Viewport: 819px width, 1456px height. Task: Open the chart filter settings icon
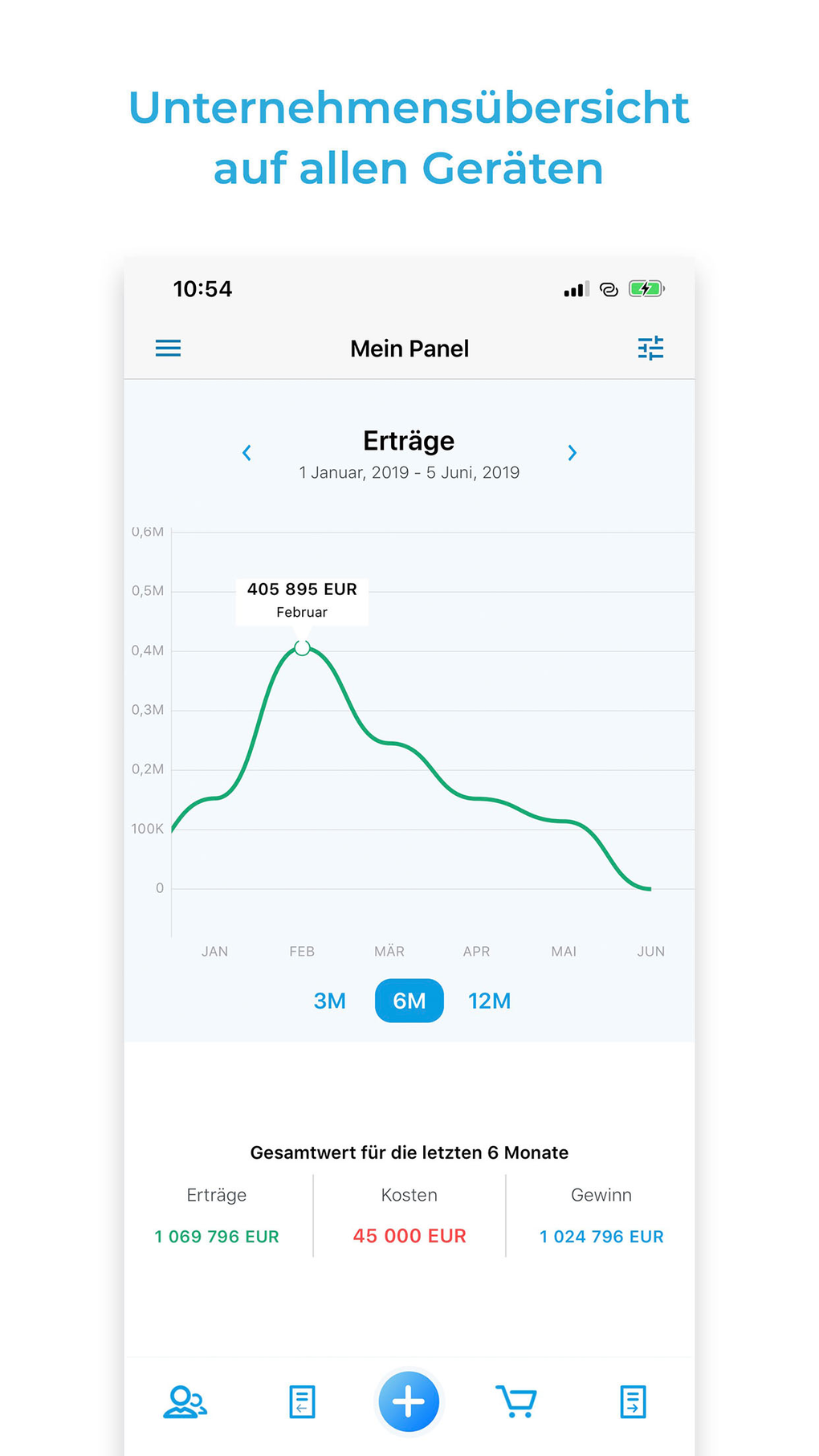pyautogui.click(x=651, y=348)
